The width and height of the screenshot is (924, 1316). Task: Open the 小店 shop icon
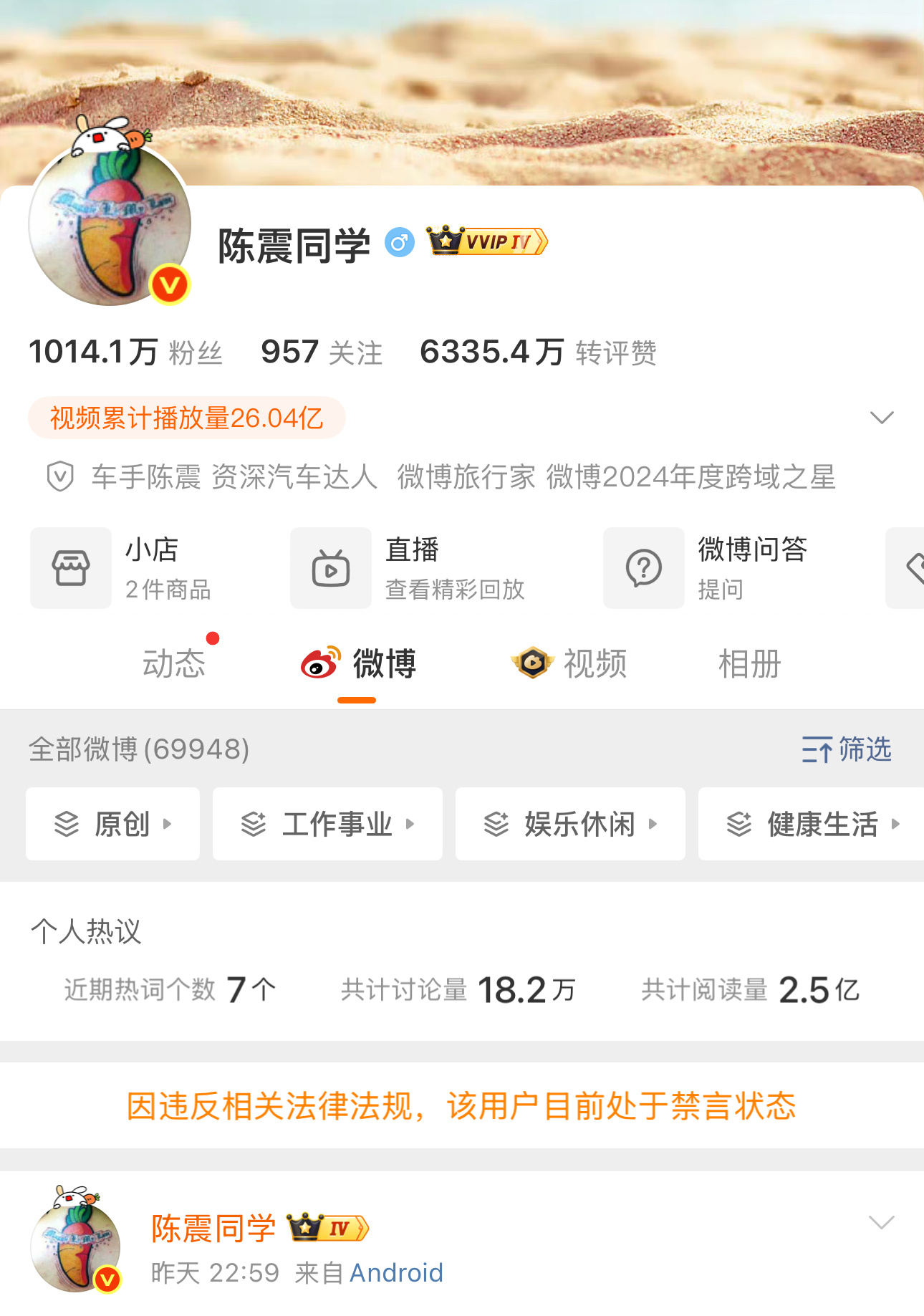(x=70, y=568)
